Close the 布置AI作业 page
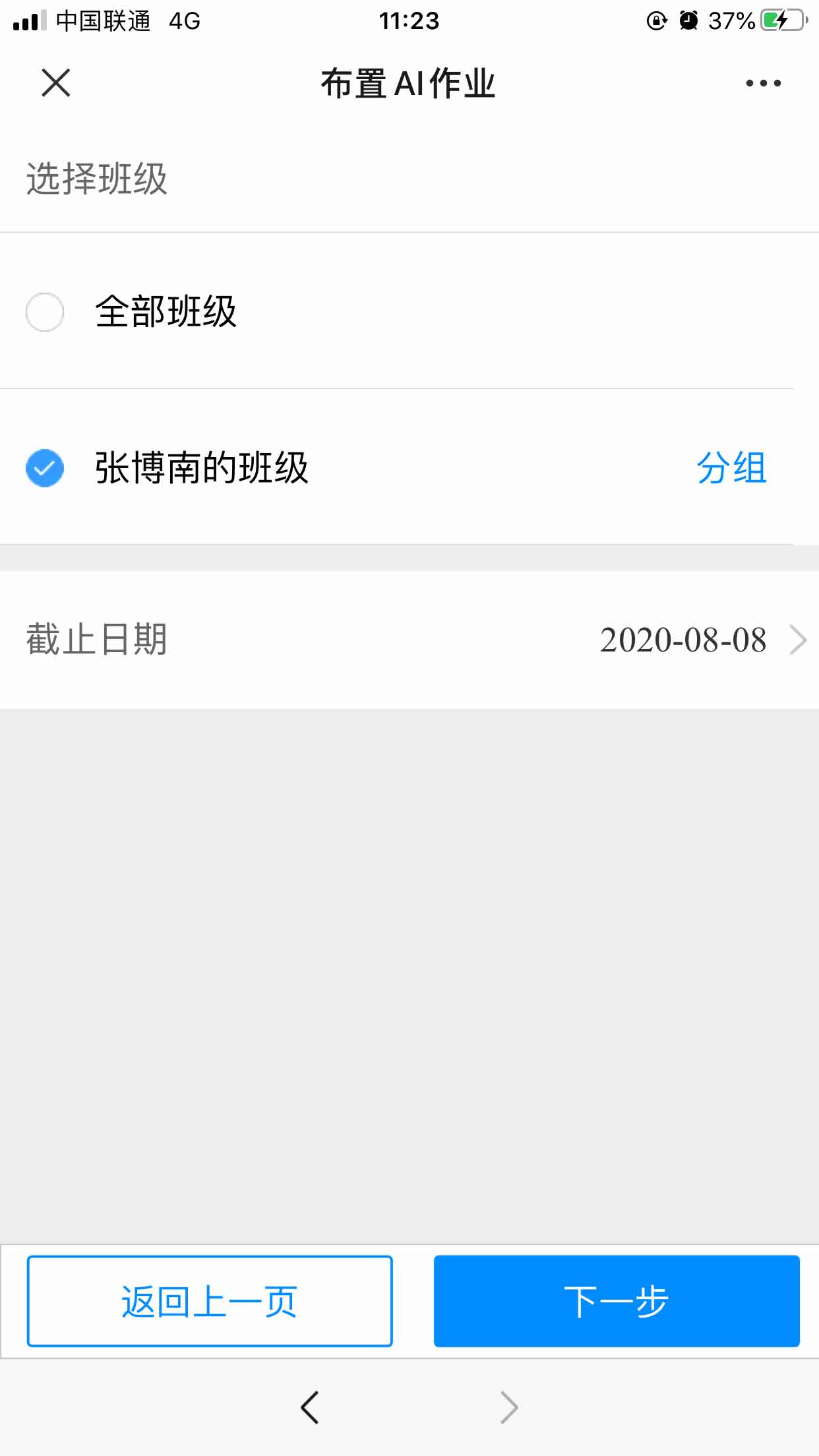 click(x=56, y=83)
